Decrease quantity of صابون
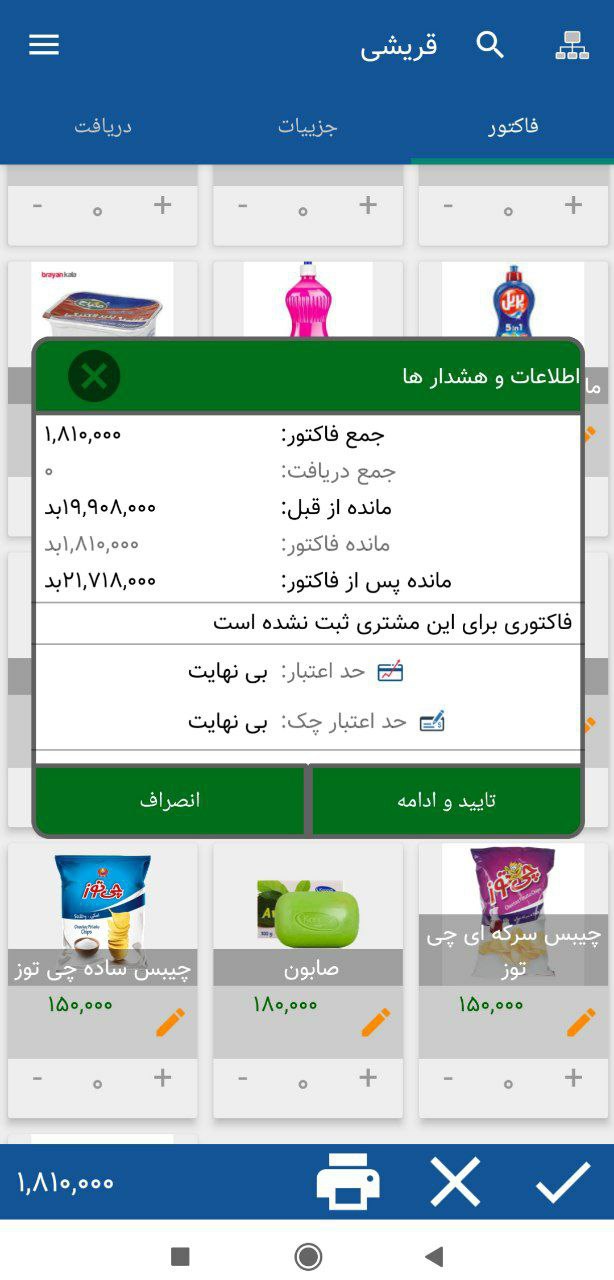The width and height of the screenshot is (614, 1280). coord(243,1079)
